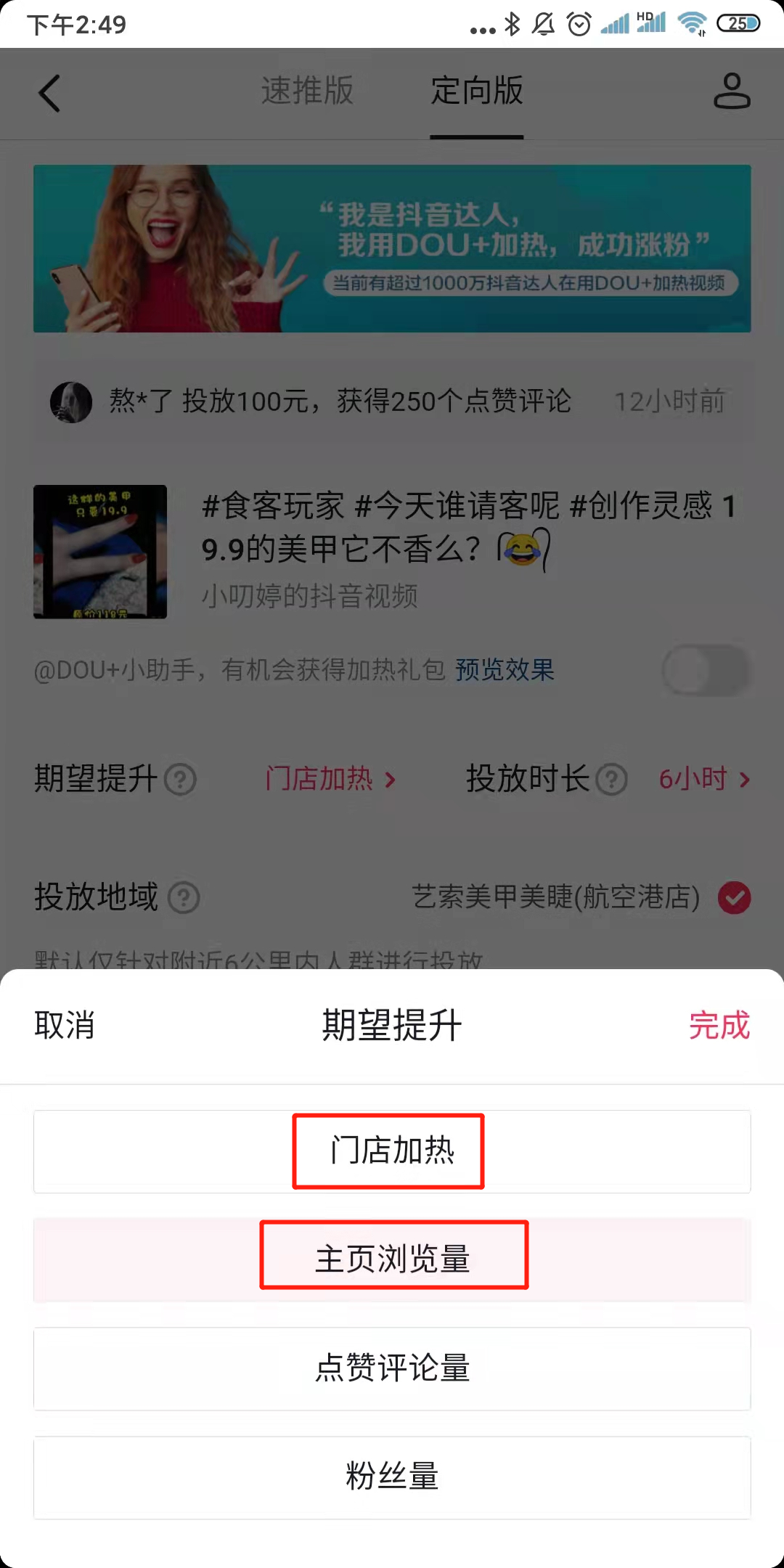The height and width of the screenshot is (1568, 784).
Task: Select the 点赞评论量 option
Action: (391, 1368)
